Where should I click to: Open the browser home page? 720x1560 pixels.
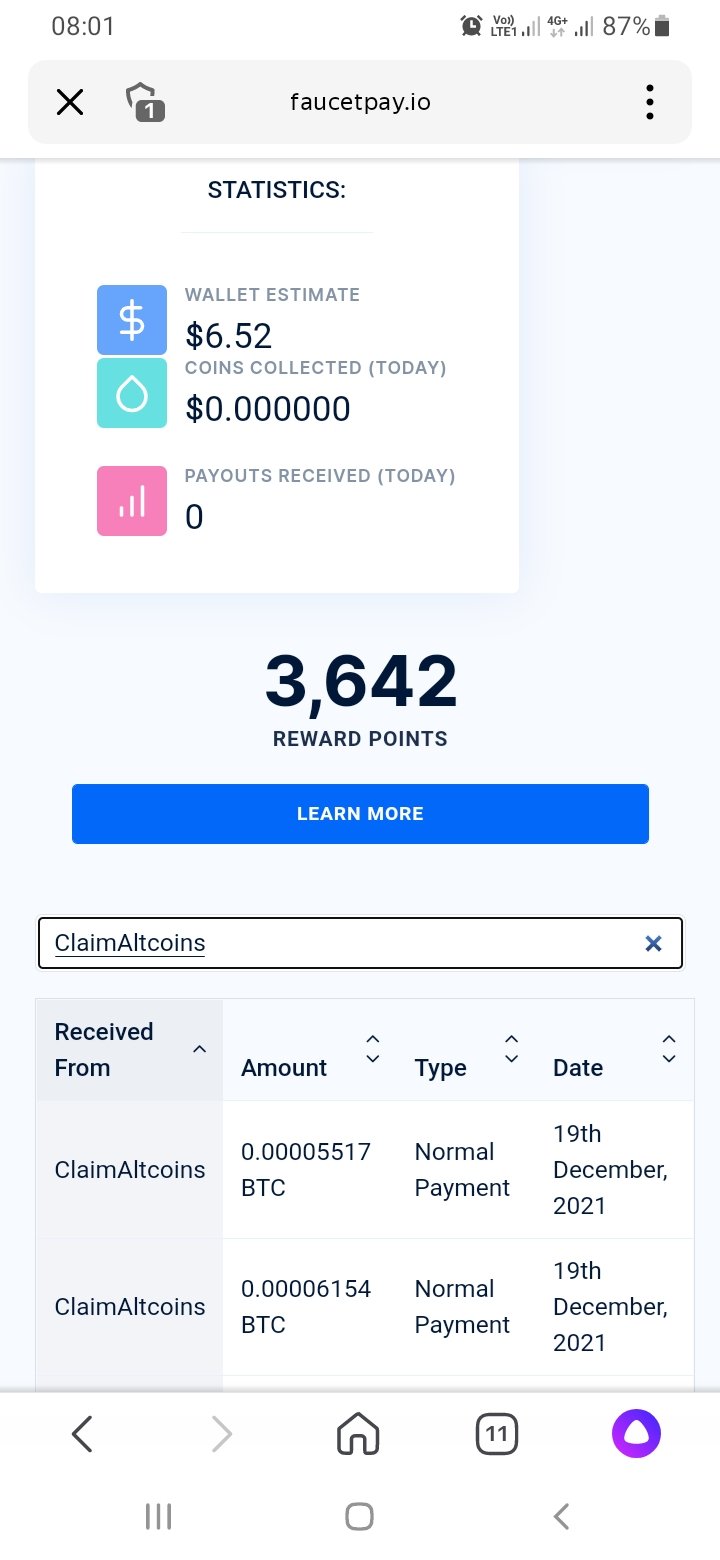[359, 1435]
